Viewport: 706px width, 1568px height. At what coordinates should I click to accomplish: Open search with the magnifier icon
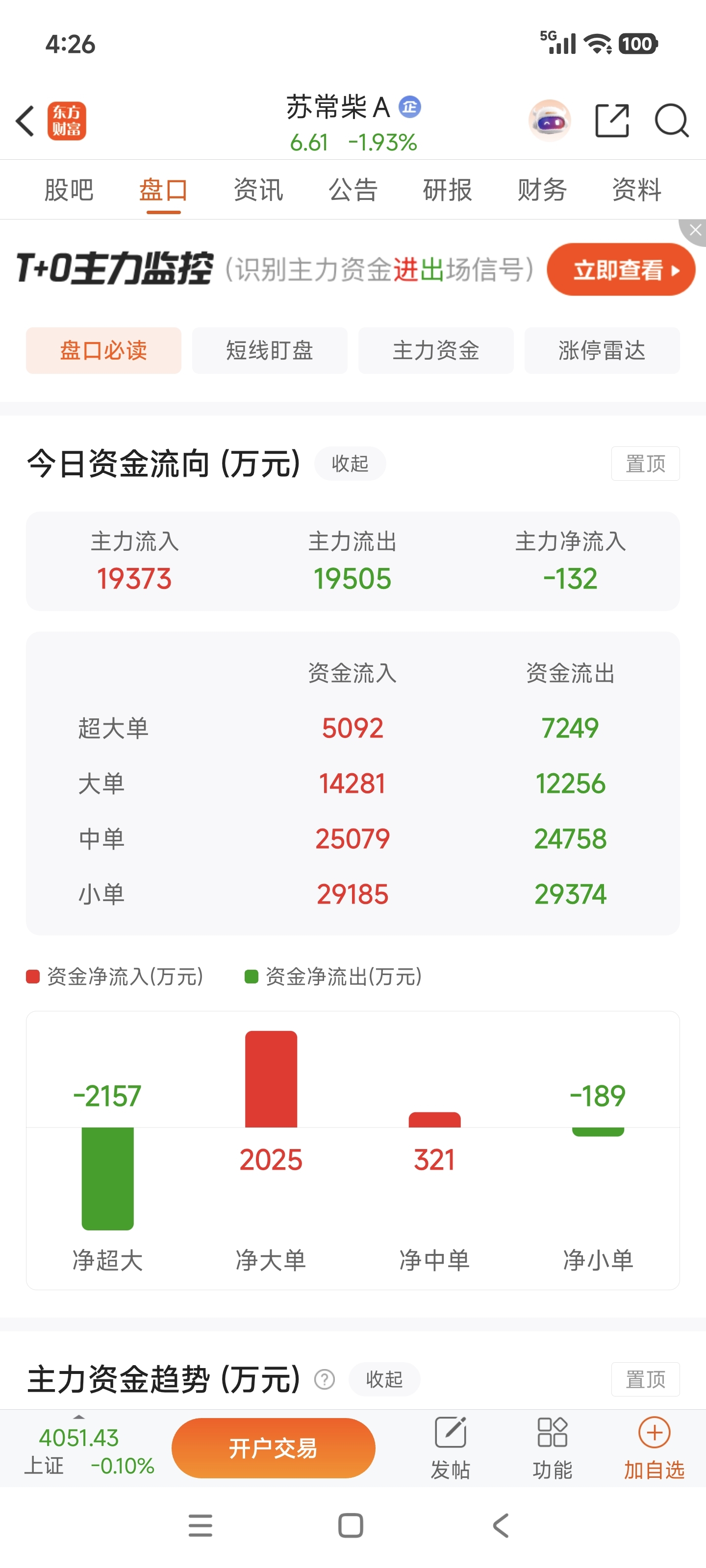671,121
